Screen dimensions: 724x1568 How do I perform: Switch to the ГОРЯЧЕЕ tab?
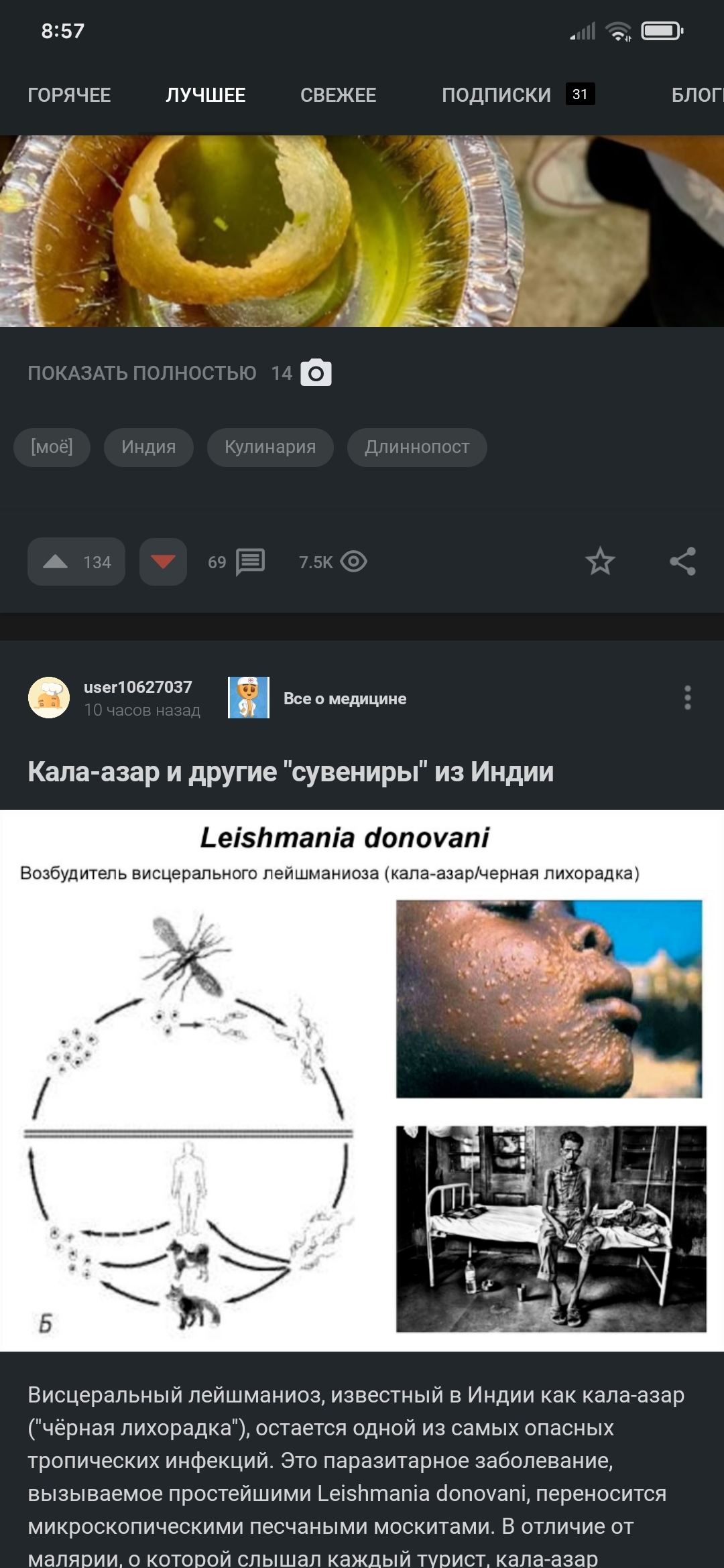69,95
